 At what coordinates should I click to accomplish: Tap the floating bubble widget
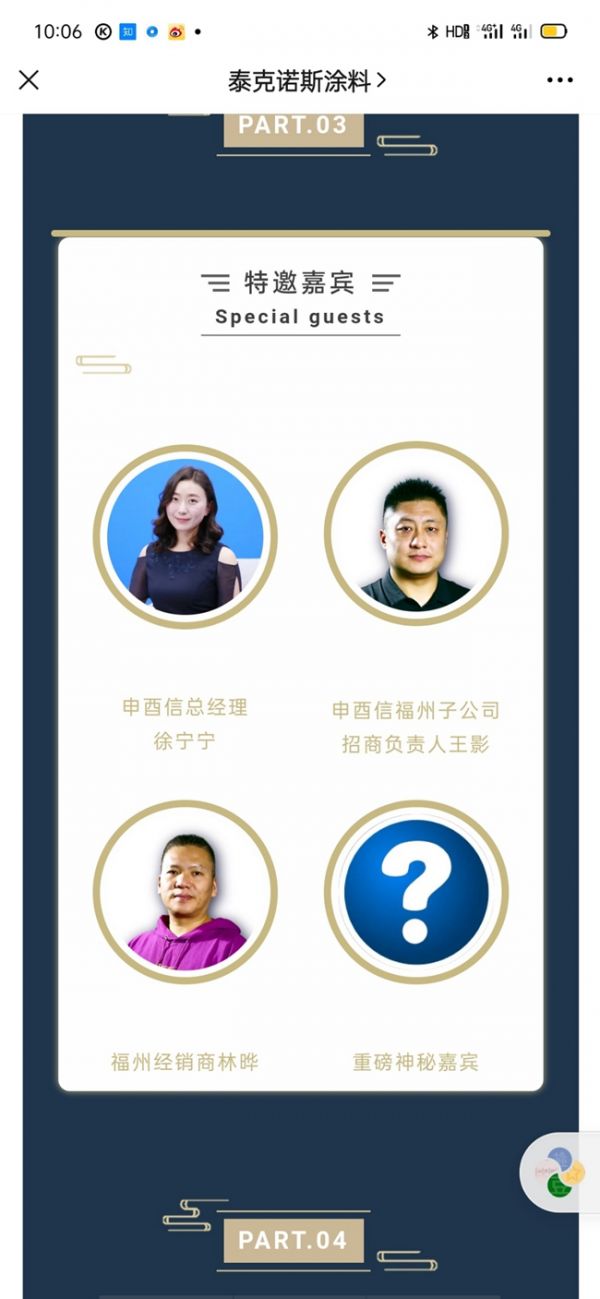click(x=560, y=1173)
